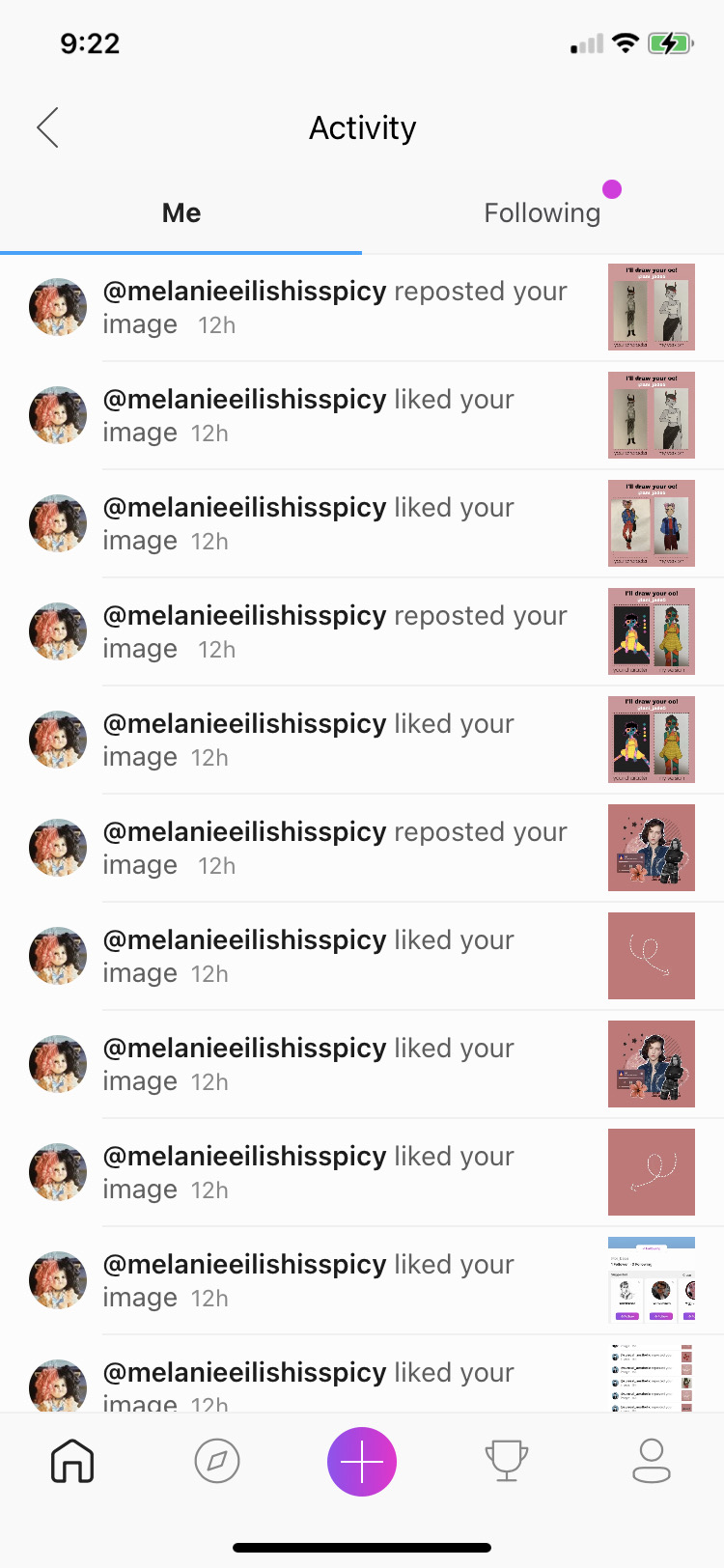
Task: Open the first reposted image thumbnail
Action: 652,307
